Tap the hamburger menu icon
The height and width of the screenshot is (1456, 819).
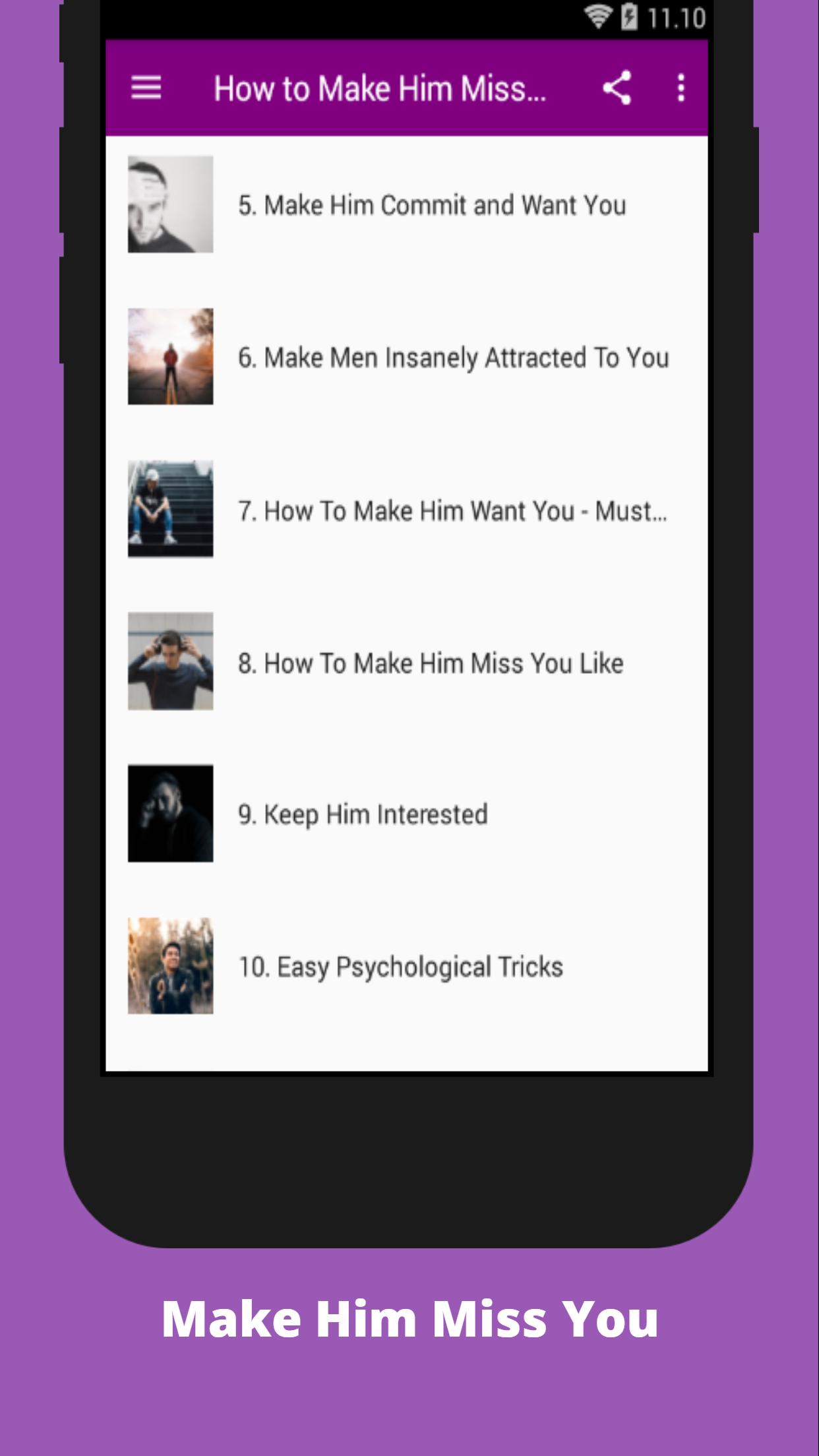point(146,88)
